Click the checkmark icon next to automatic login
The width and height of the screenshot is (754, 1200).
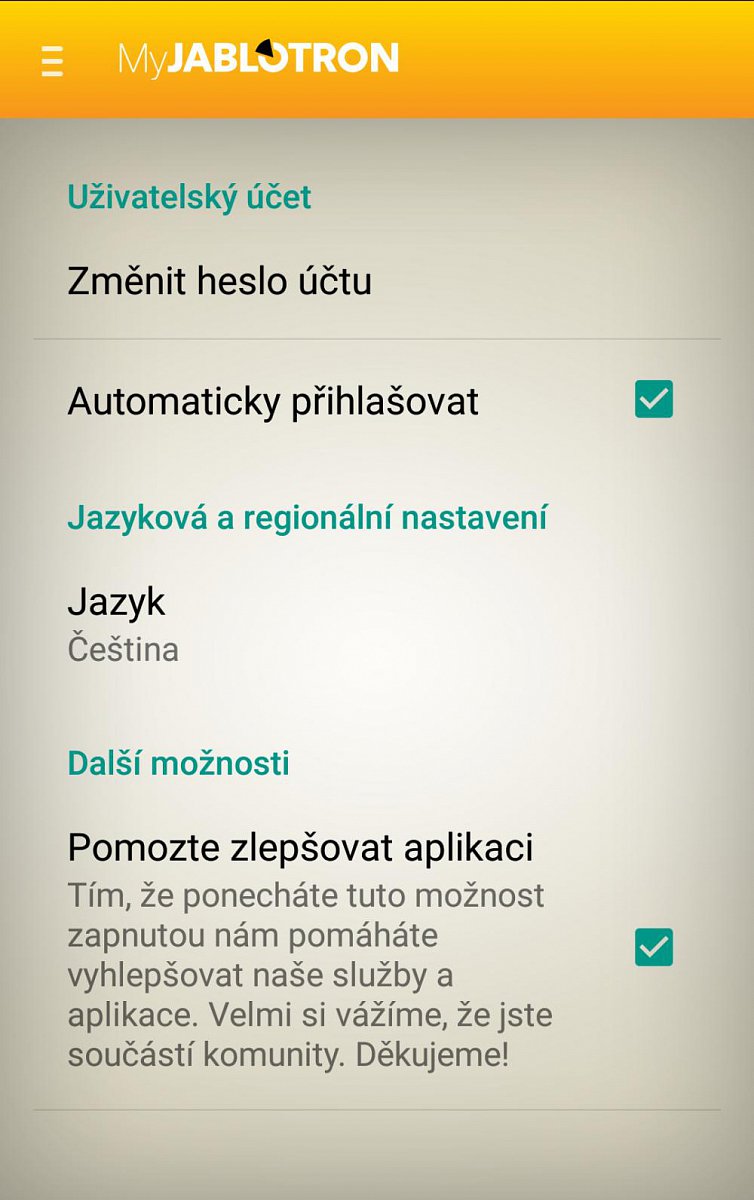click(x=655, y=400)
